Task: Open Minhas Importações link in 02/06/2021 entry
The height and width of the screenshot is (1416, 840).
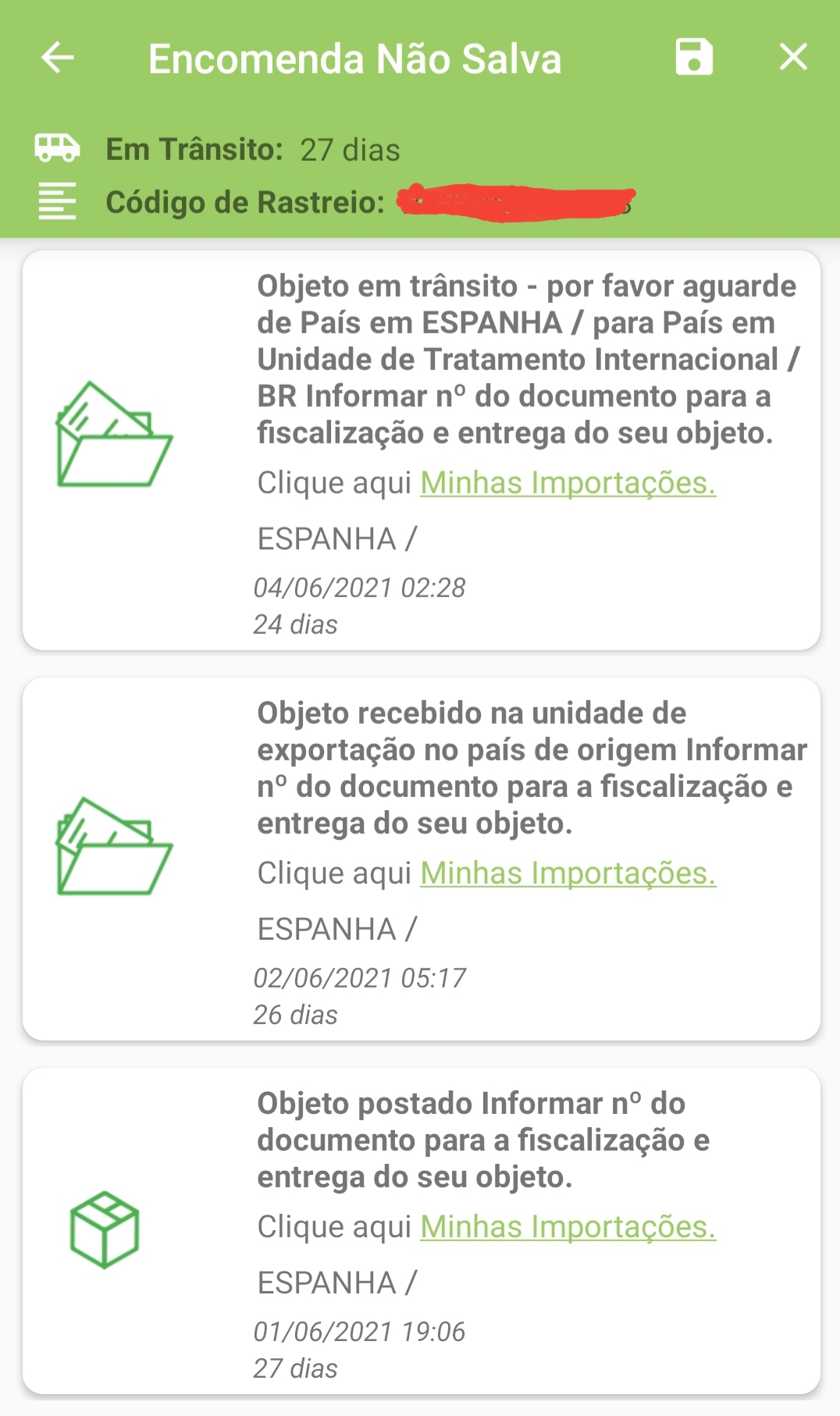Action: coord(568,873)
